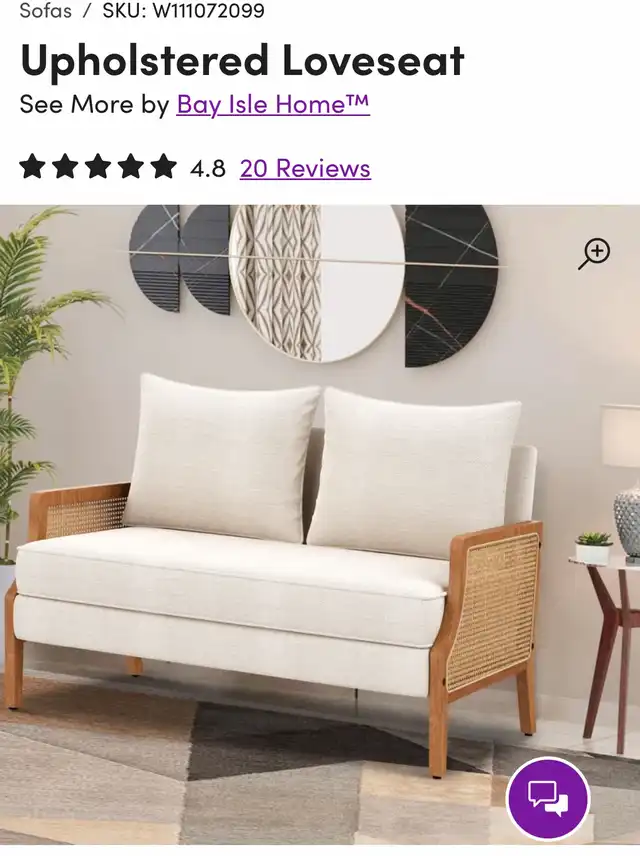The image size is (640, 856).
Task: Open the Bay Isle Home brand link
Action: (273, 104)
